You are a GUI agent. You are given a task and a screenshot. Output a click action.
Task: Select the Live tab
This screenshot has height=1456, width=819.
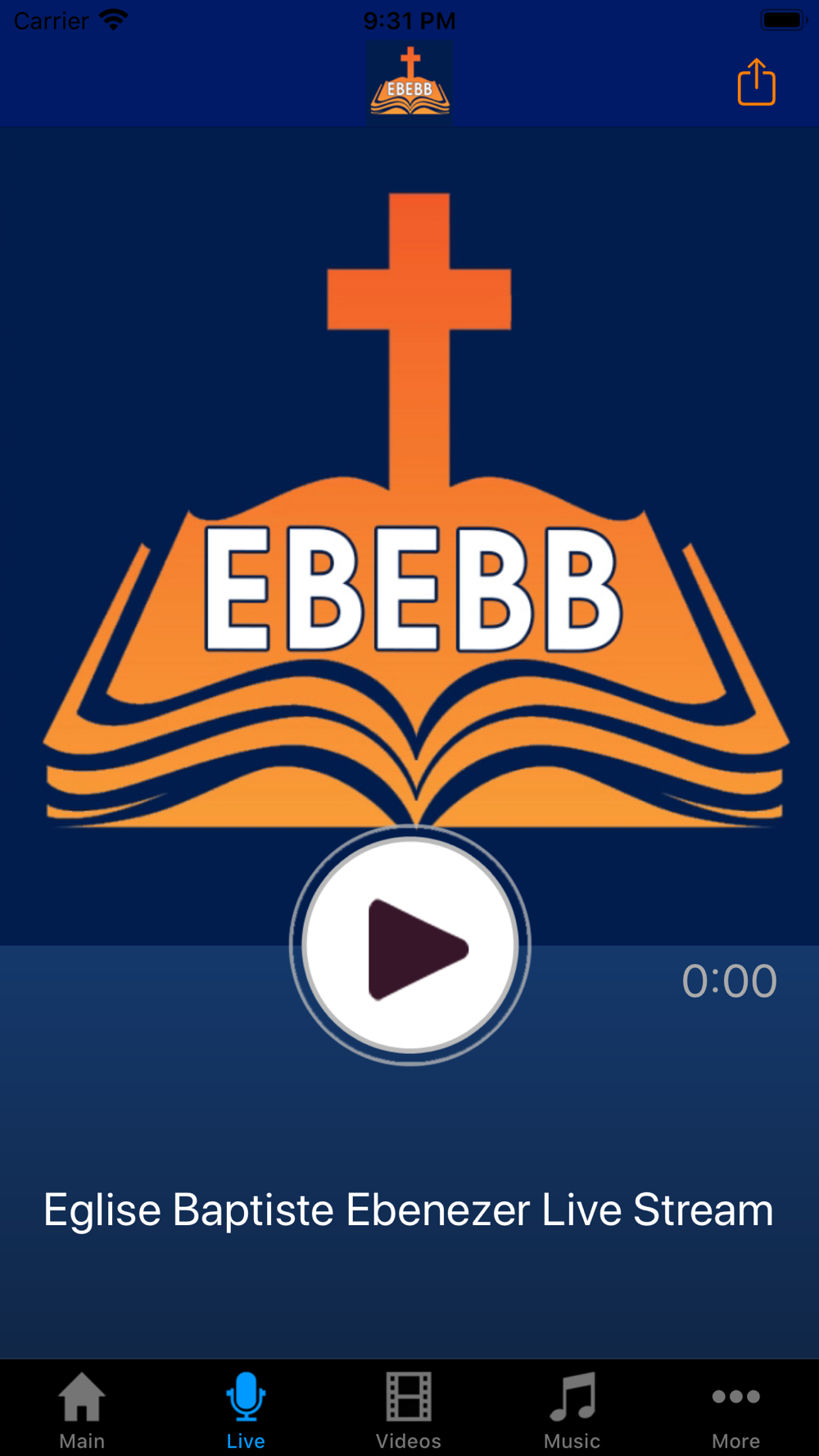(x=246, y=1410)
